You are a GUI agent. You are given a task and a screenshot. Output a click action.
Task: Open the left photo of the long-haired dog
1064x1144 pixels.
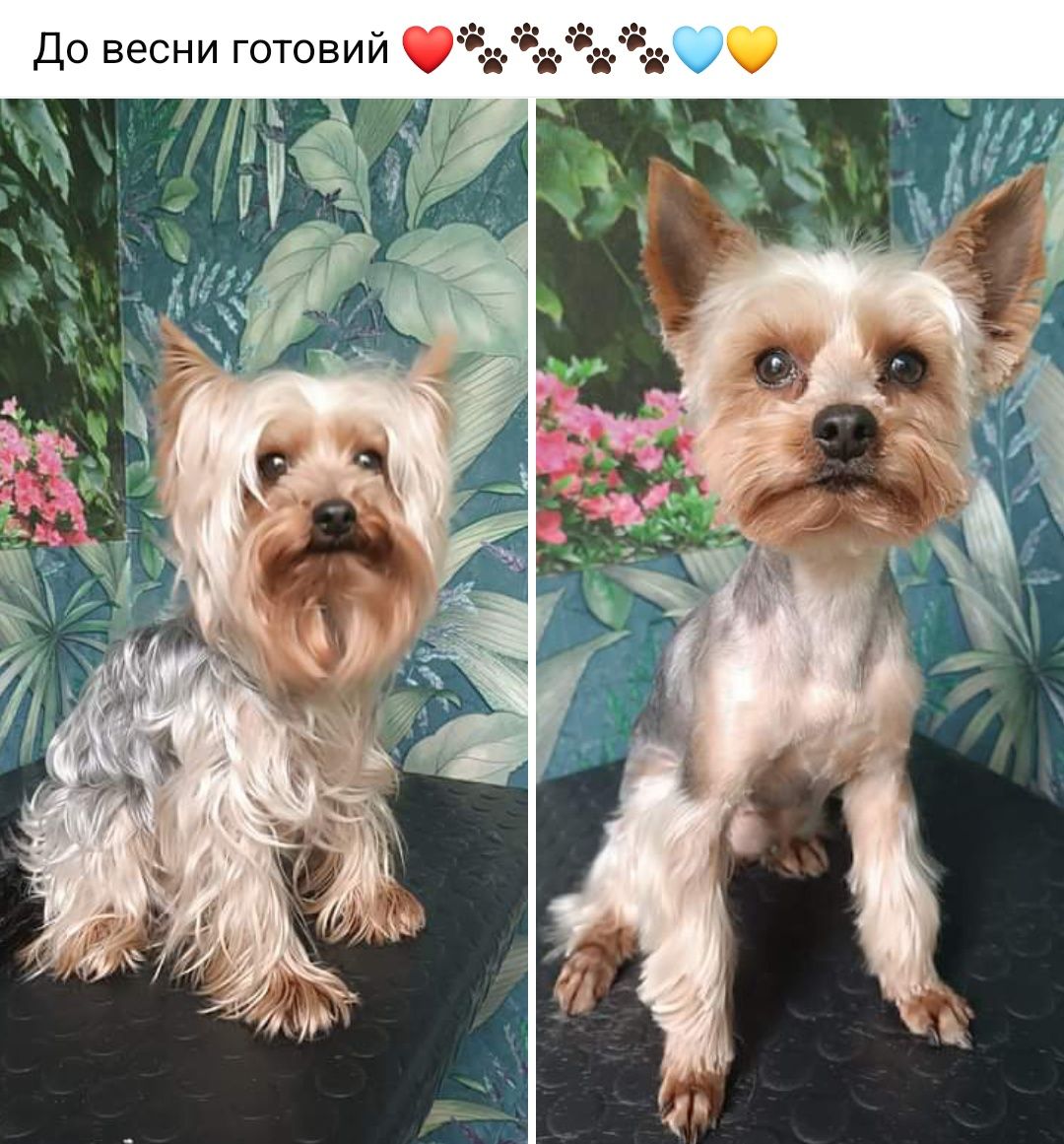click(263, 621)
